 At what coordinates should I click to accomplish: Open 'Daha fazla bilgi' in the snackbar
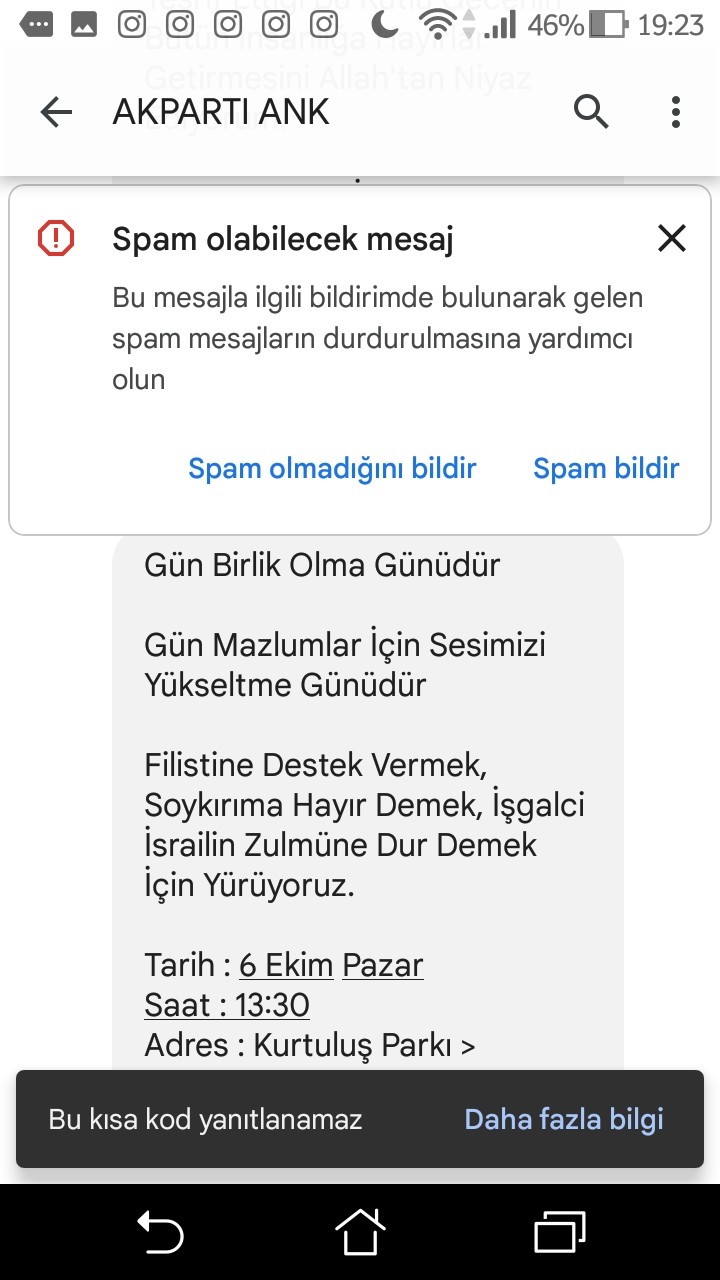[x=564, y=1119]
